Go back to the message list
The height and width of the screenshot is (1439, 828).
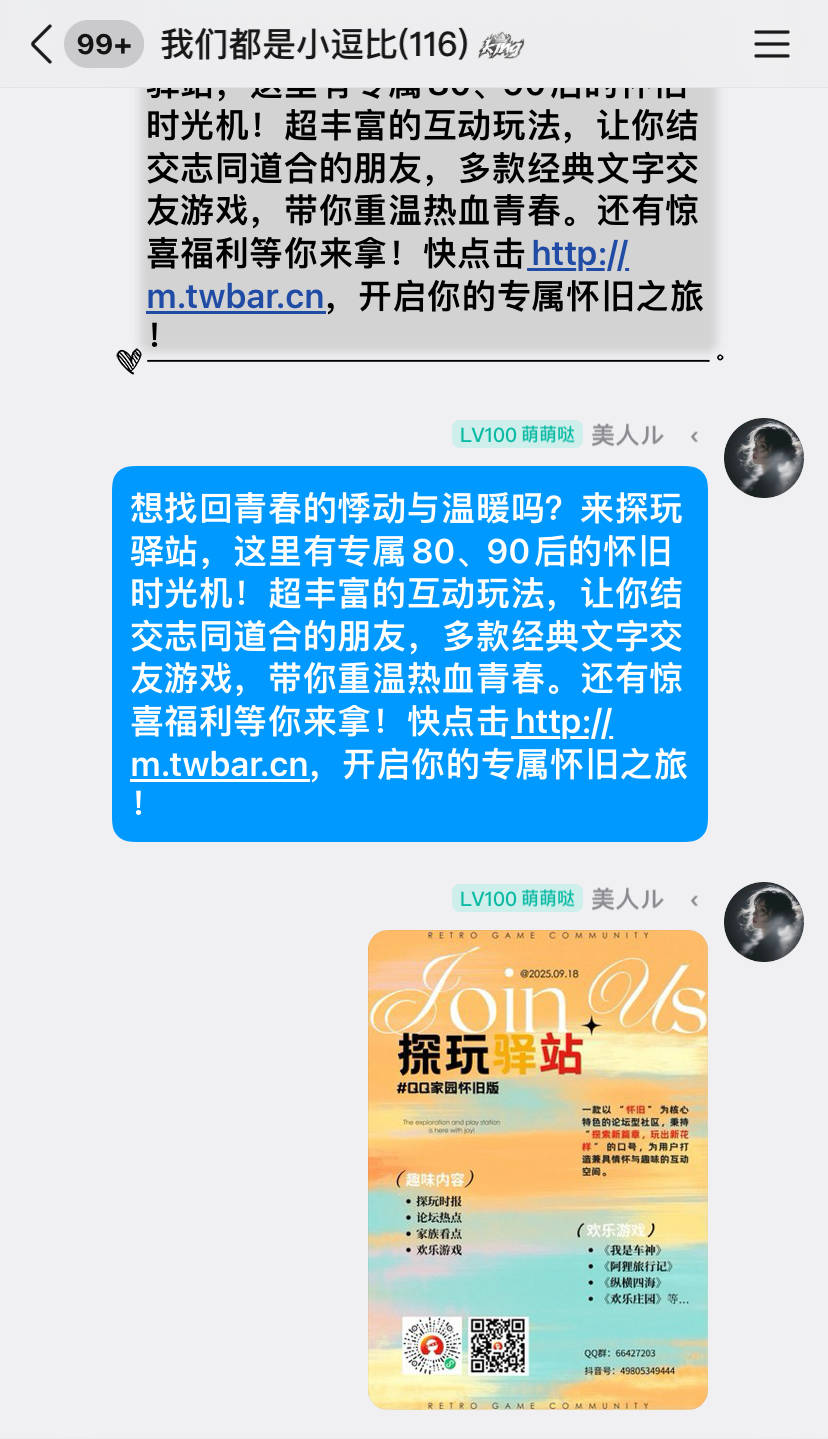pos(40,45)
